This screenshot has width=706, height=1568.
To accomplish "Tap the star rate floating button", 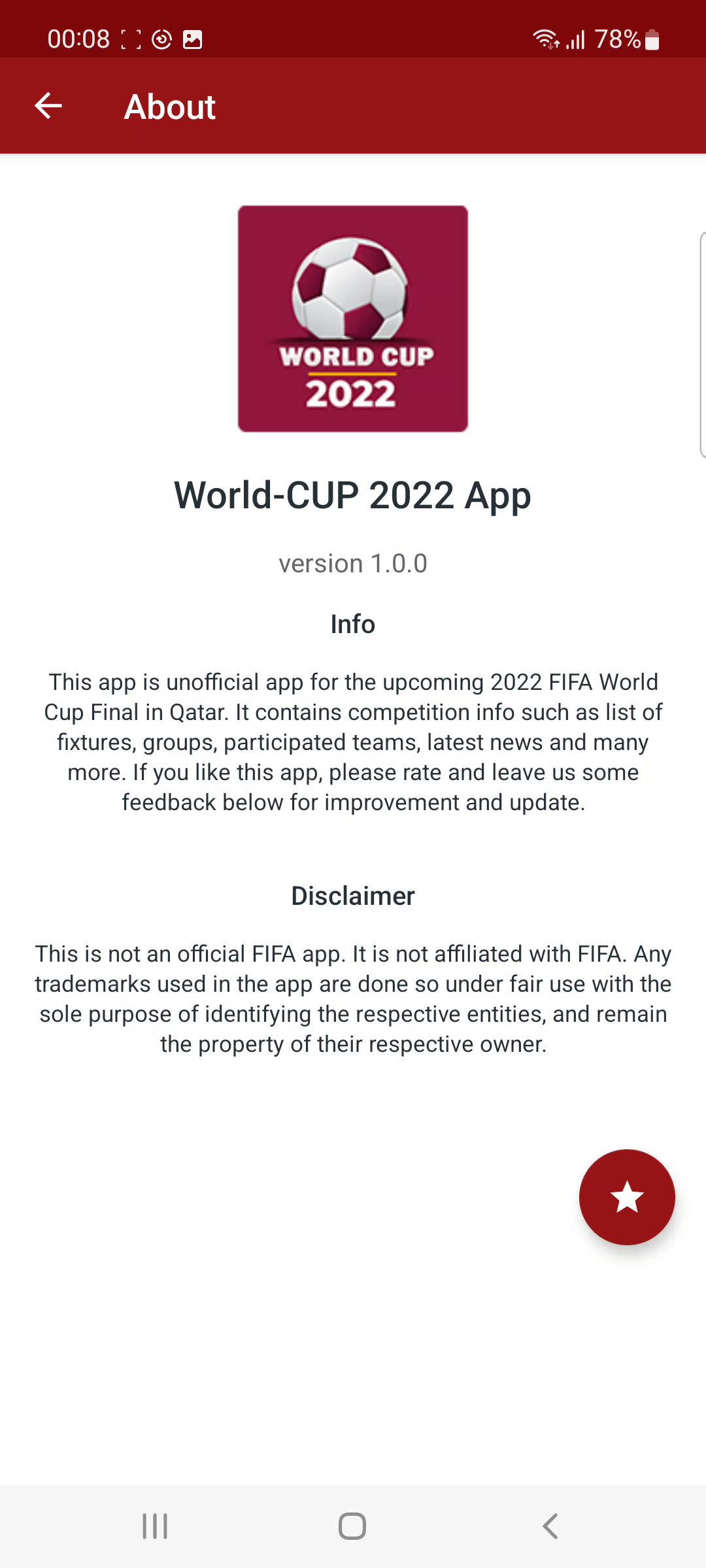I will click(x=626, y=1197).
